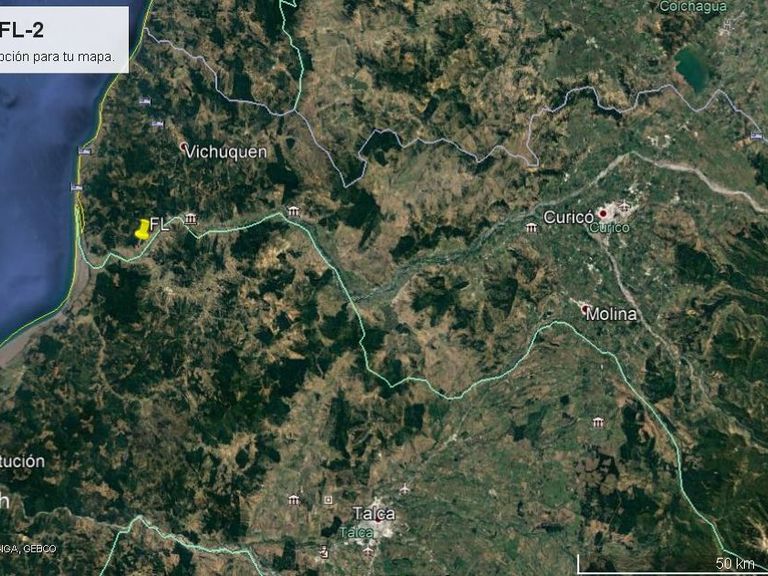Viewport: 768px width, 576px height.
Task: Select the Vichuquen place marker
Action: pyautogui.click(x=183, y=148)
